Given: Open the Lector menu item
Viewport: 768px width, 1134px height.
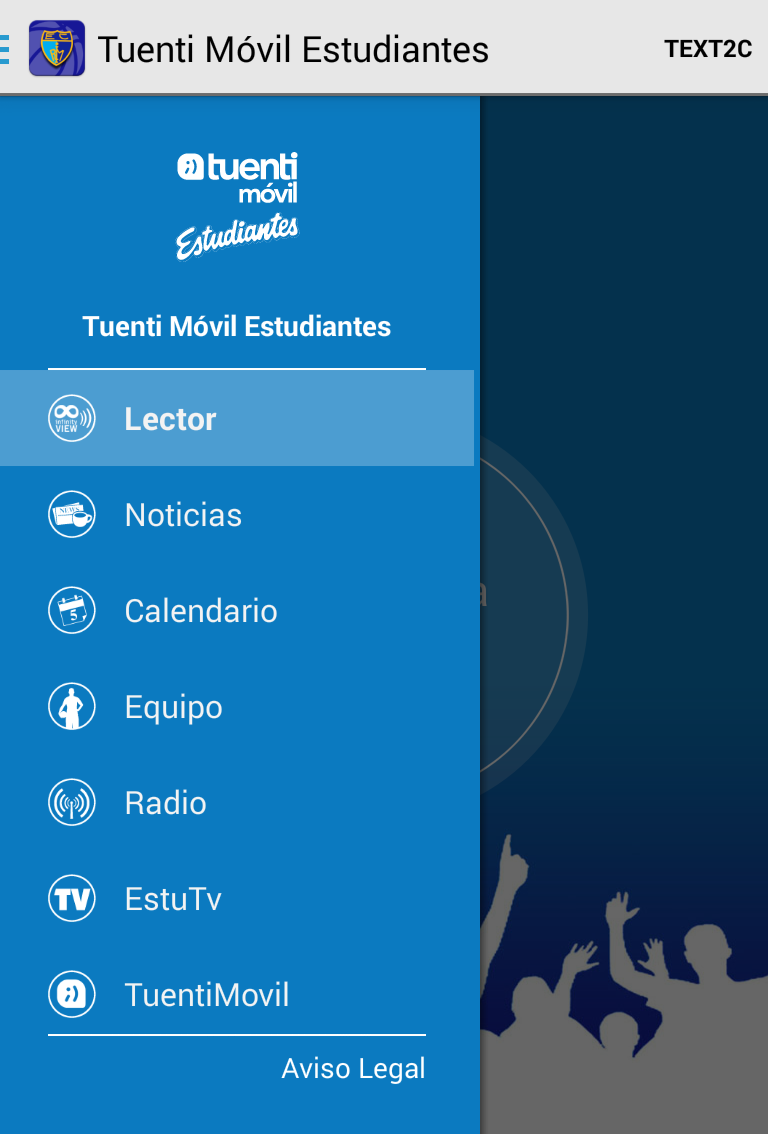Looking at the screenshot, I should pos(236,418).
